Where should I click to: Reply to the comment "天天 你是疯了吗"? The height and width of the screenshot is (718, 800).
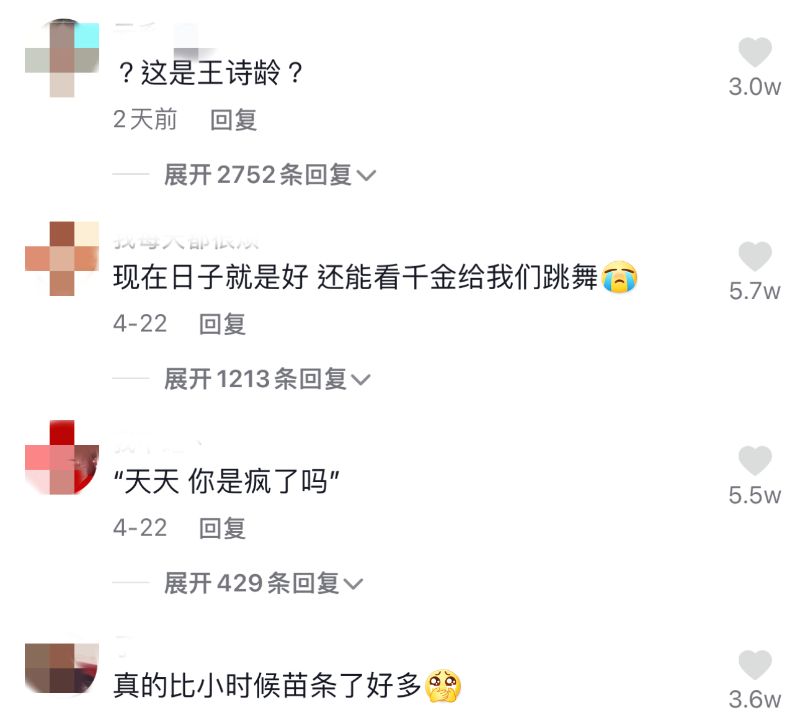pyautogui.click(x=222, y=528)
